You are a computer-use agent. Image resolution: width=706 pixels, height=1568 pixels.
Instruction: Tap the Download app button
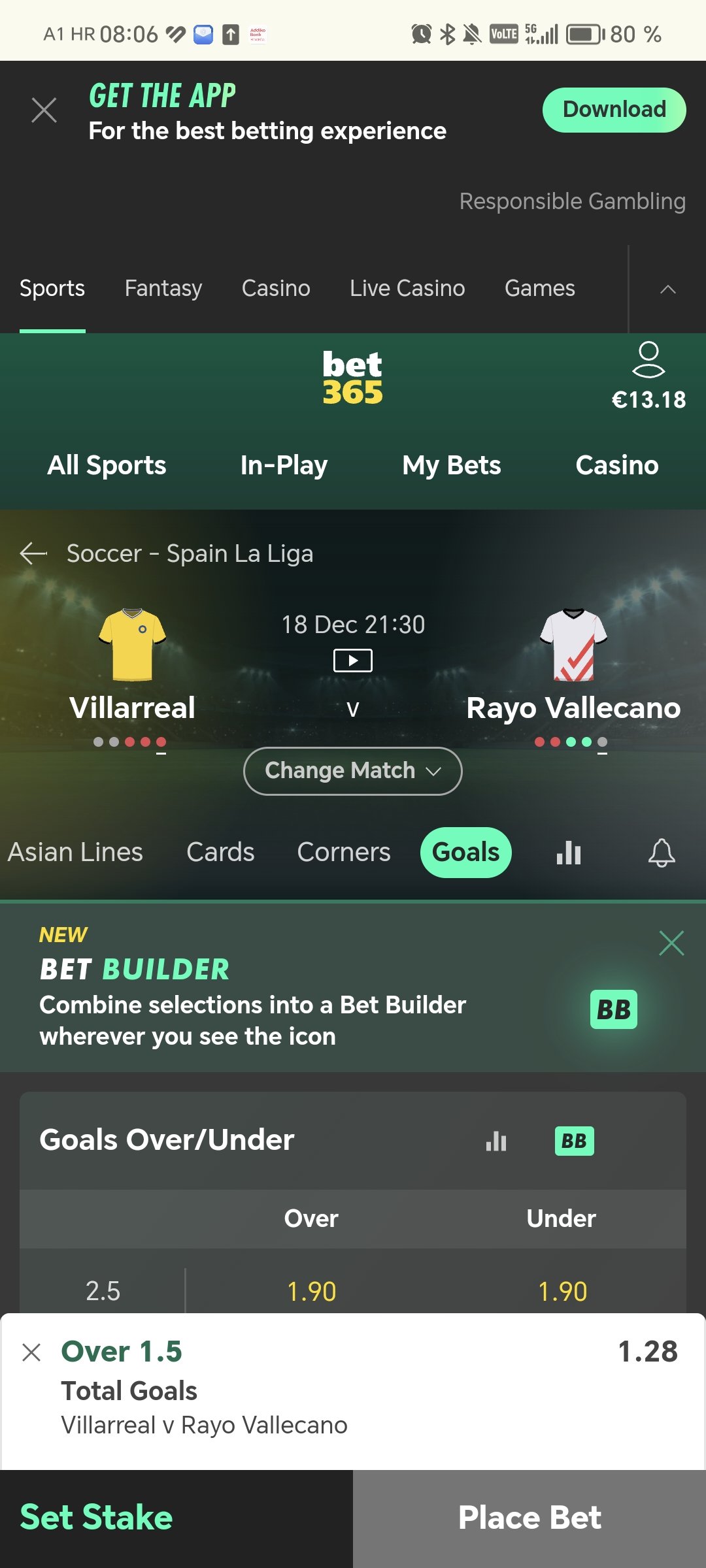click(x=614, y=110)
